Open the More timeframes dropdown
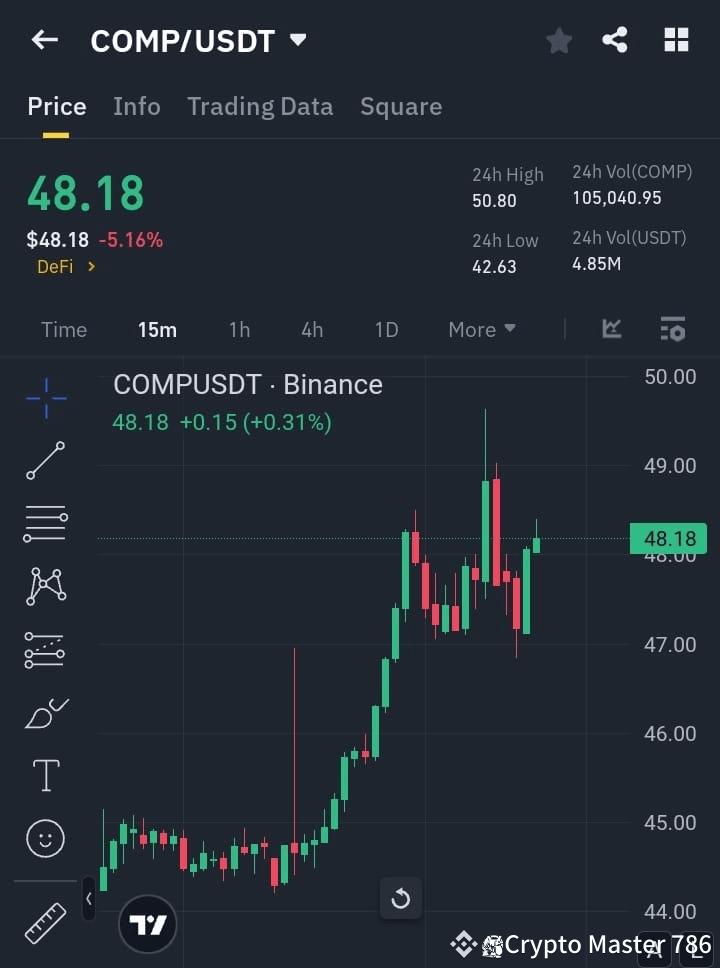Viewport: 720px width, 968px height. tap(481, 329)
